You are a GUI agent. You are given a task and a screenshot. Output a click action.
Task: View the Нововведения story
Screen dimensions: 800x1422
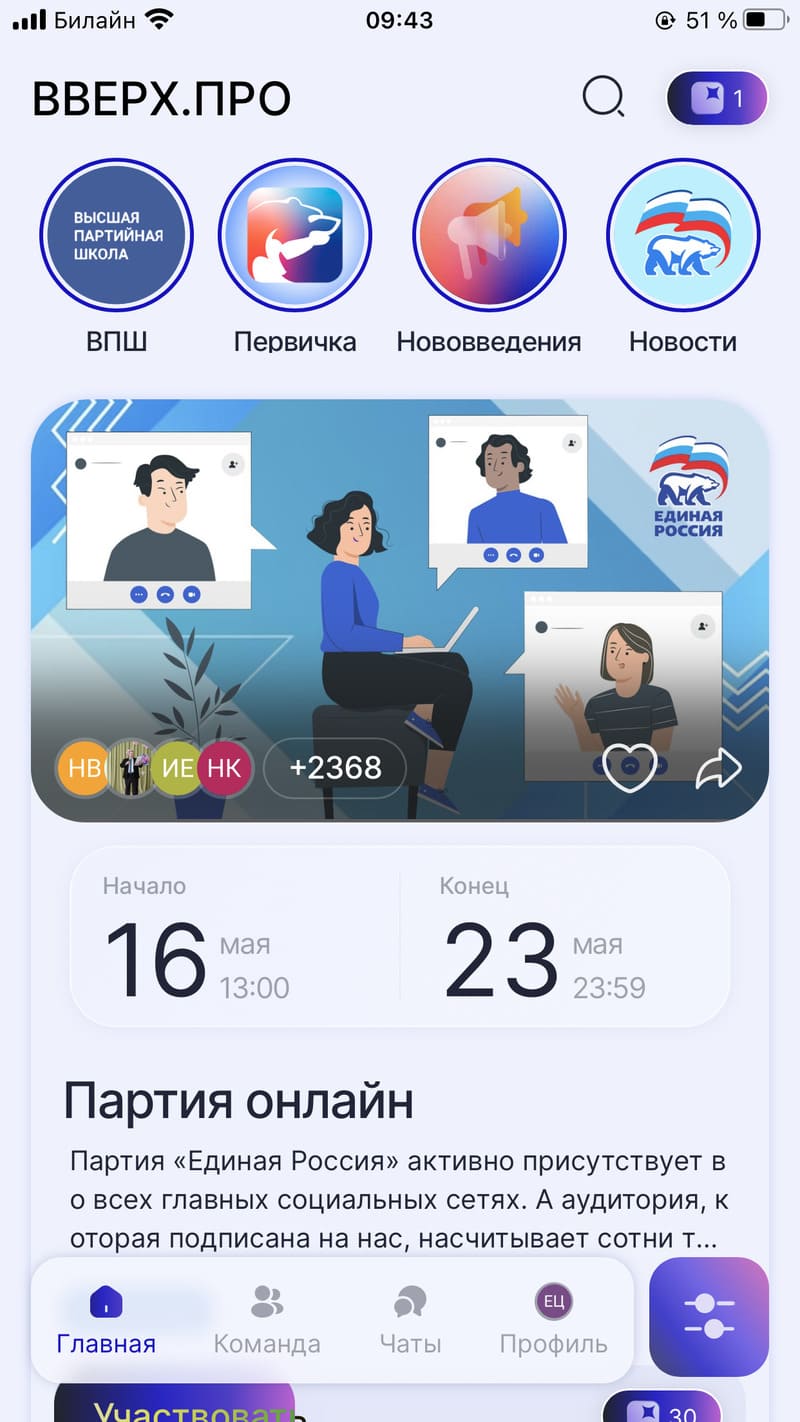tap(489, 236)
